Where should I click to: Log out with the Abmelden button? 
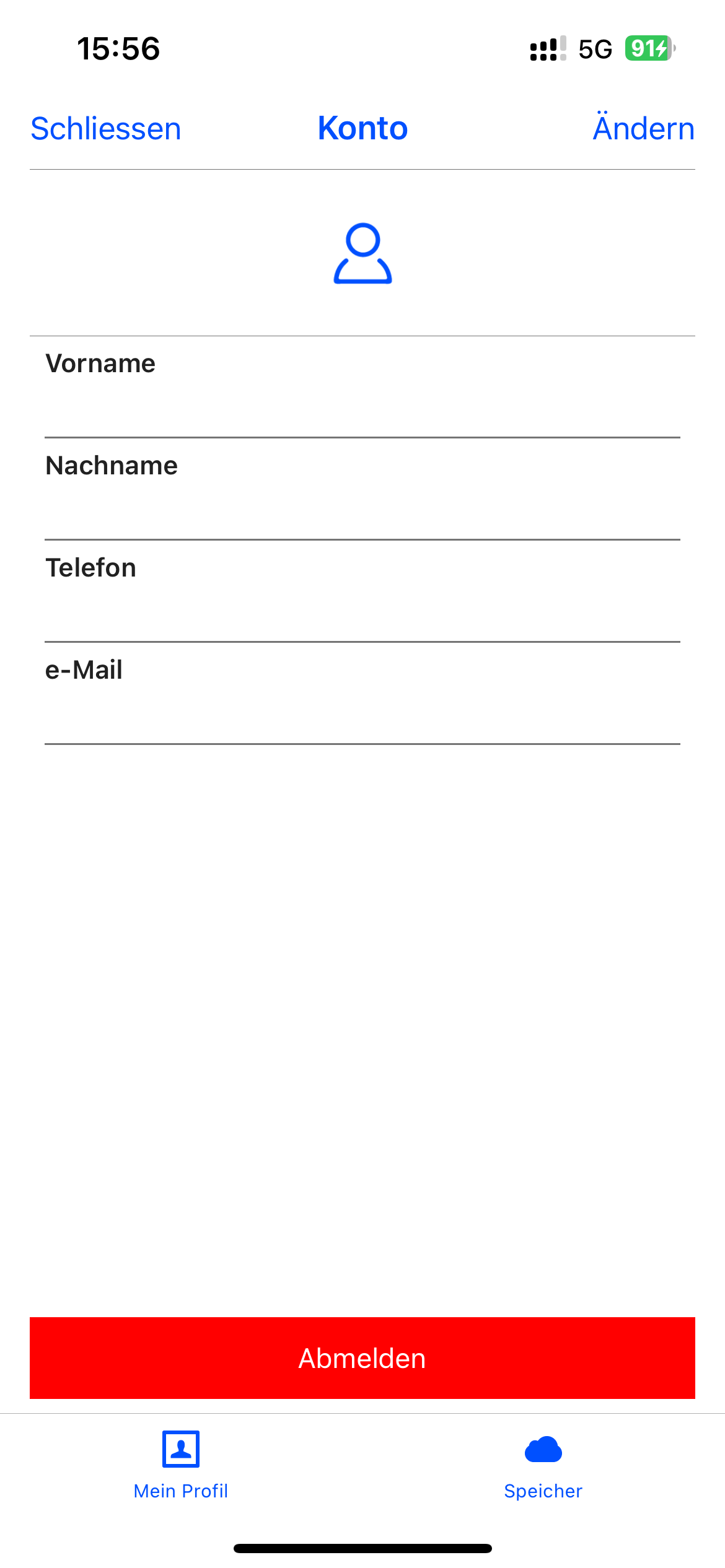pyautogui.click(x=362, y=1358)
